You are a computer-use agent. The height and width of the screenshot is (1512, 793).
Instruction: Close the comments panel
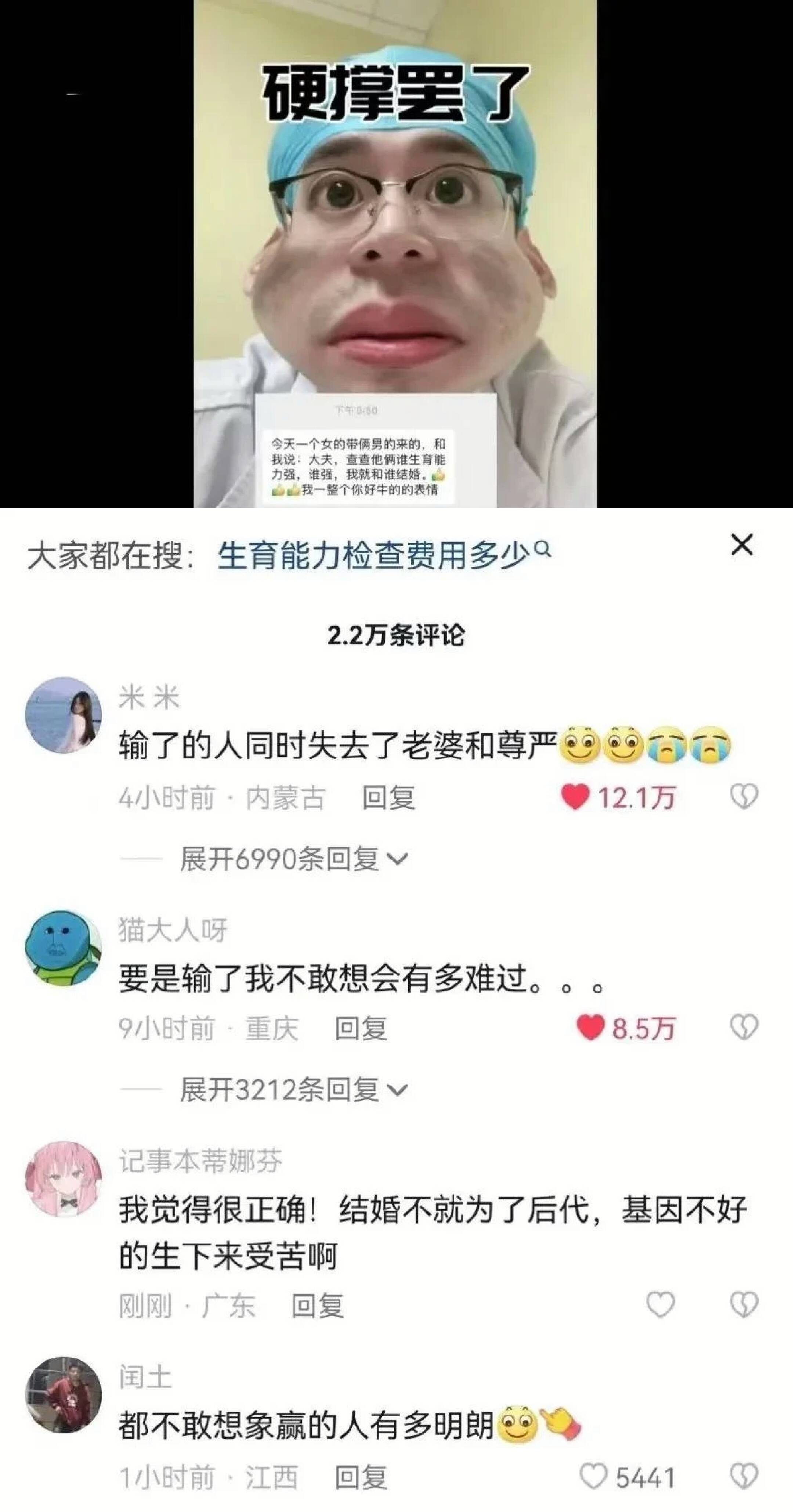point(742,545)
